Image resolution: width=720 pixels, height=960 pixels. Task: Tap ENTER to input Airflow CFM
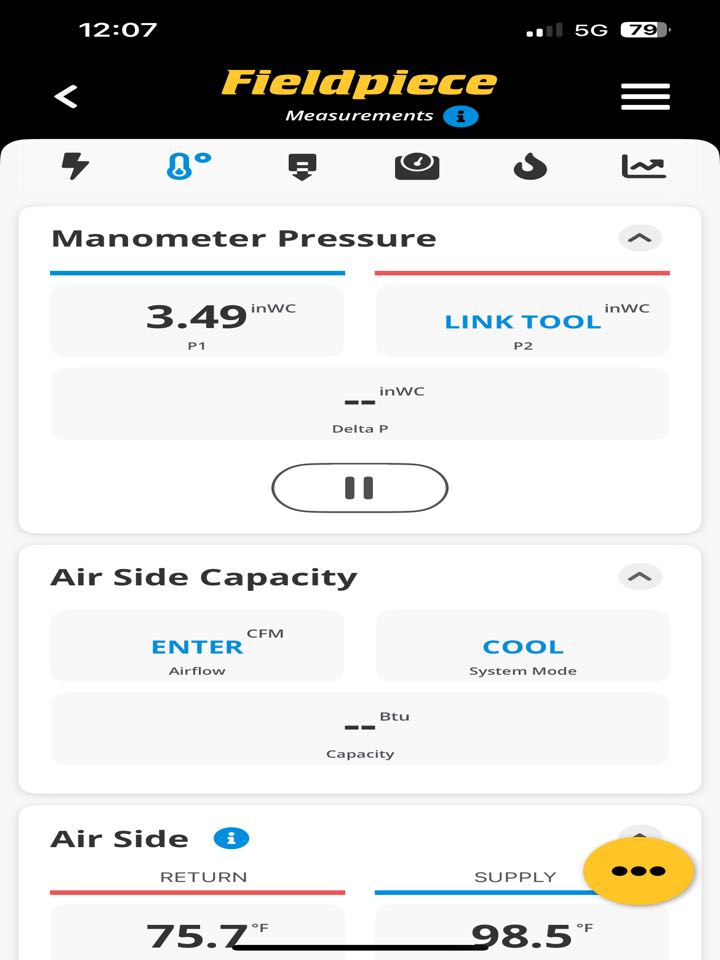pos(196,646)
